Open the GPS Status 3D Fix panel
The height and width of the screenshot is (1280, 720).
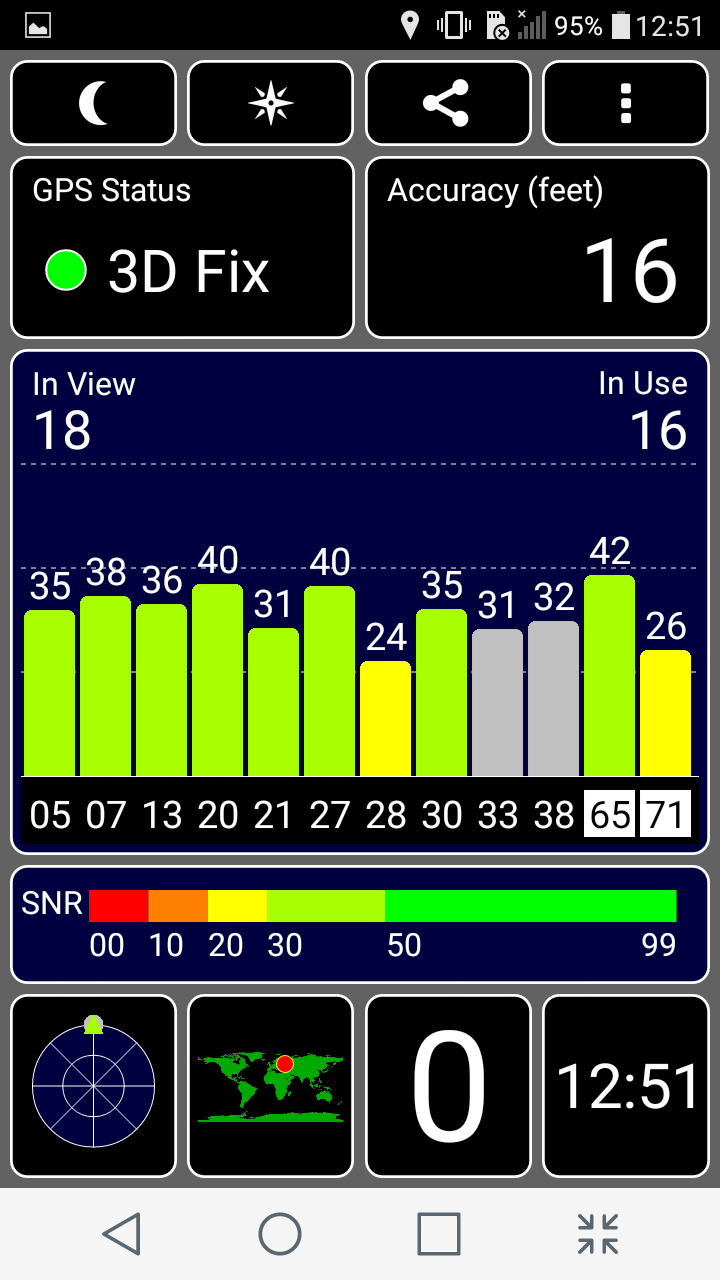tap(183, 248)
